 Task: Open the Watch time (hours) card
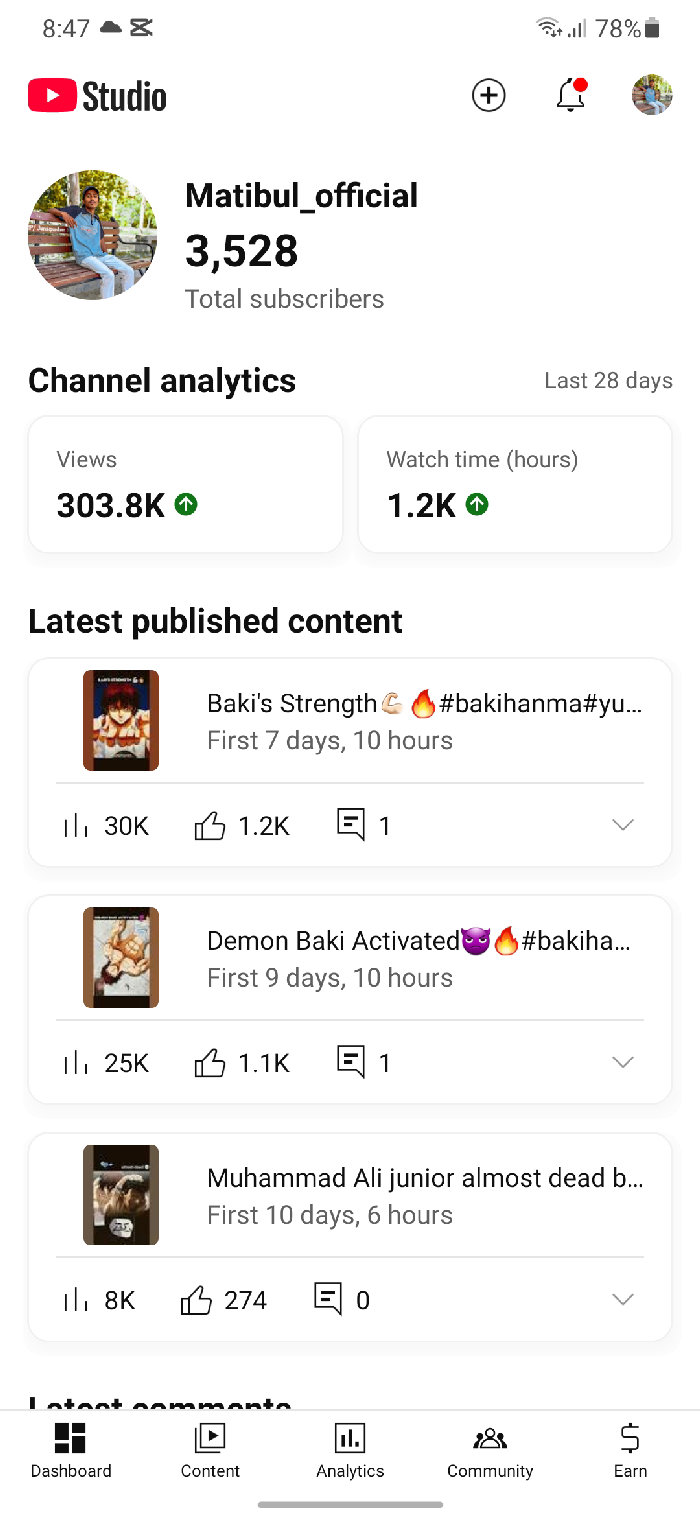514,484
